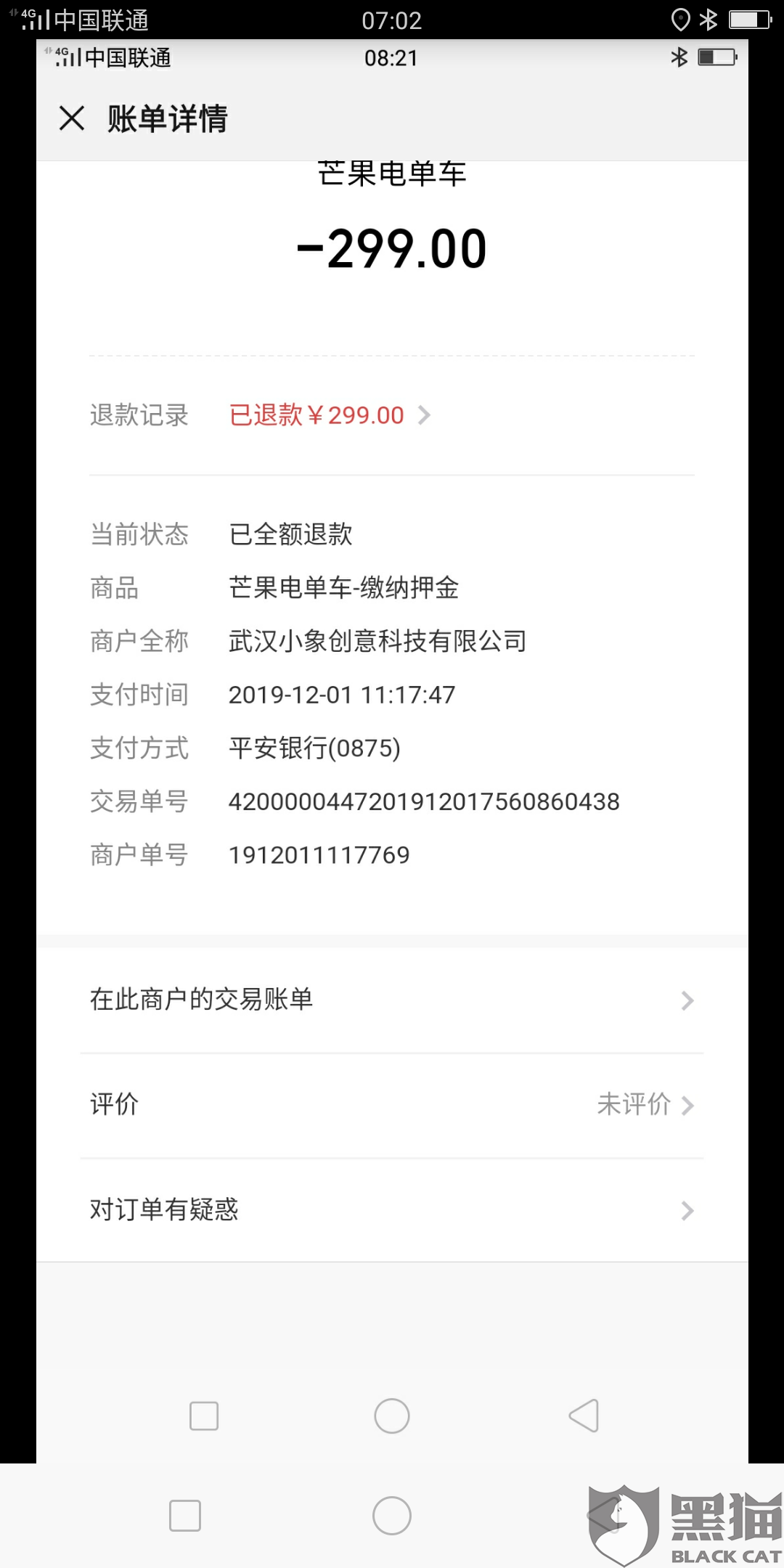Image resolution: width=784 pixels, height=1568 pixels.
Task: Close the 账单详情 page
Action: 72,118
